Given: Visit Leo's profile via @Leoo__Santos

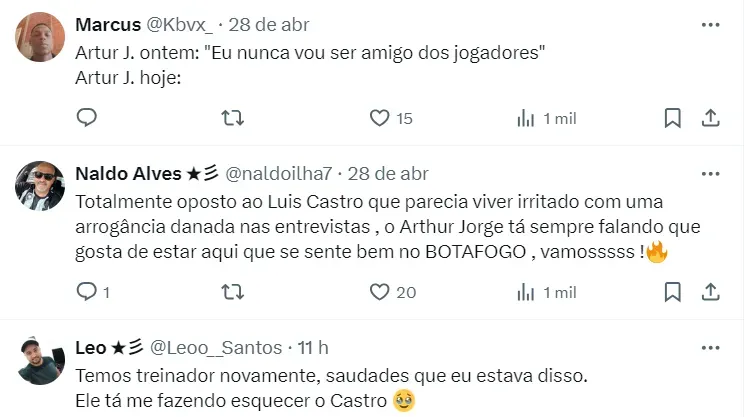Looking at the screenshot, I should click(x=216, y=347).
